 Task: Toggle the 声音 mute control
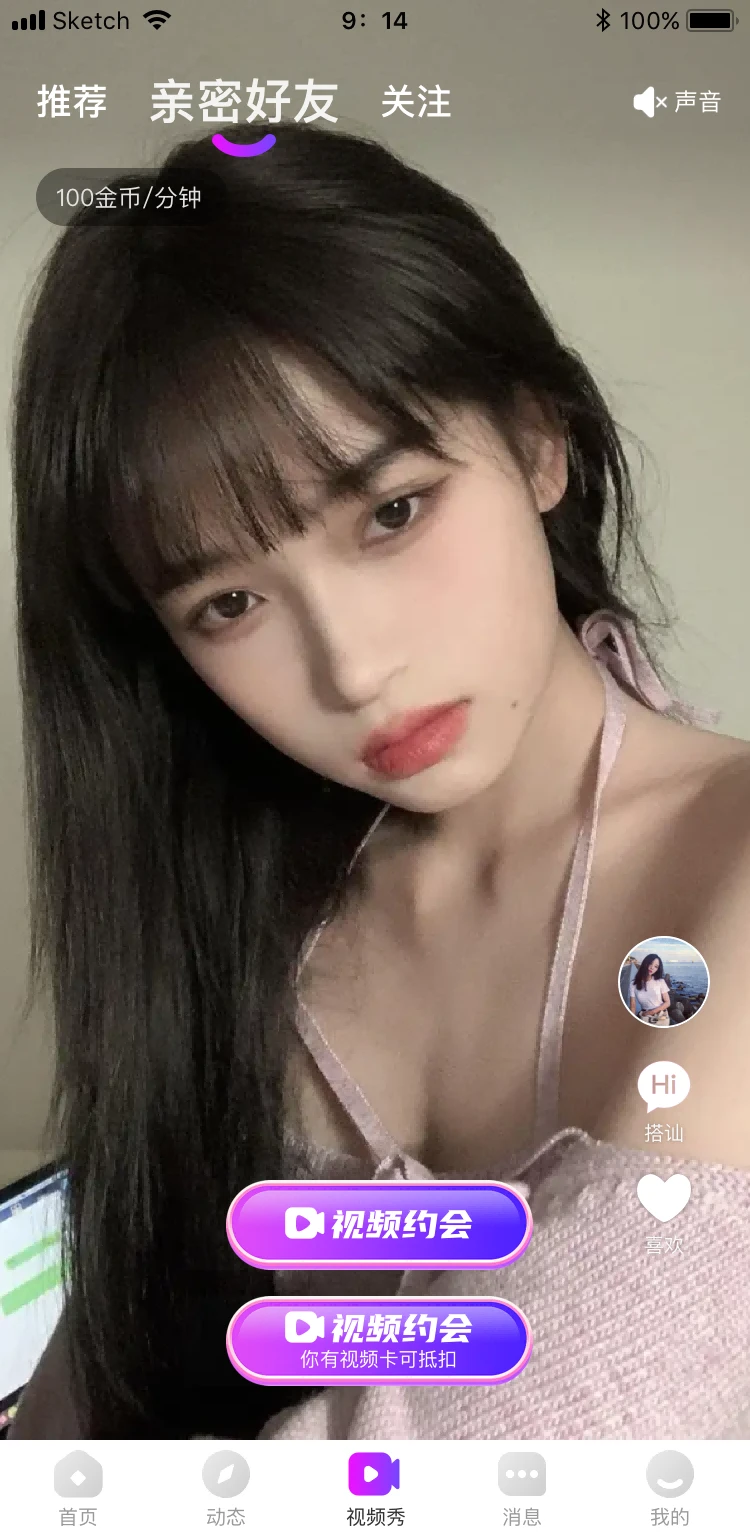[677, 102]
